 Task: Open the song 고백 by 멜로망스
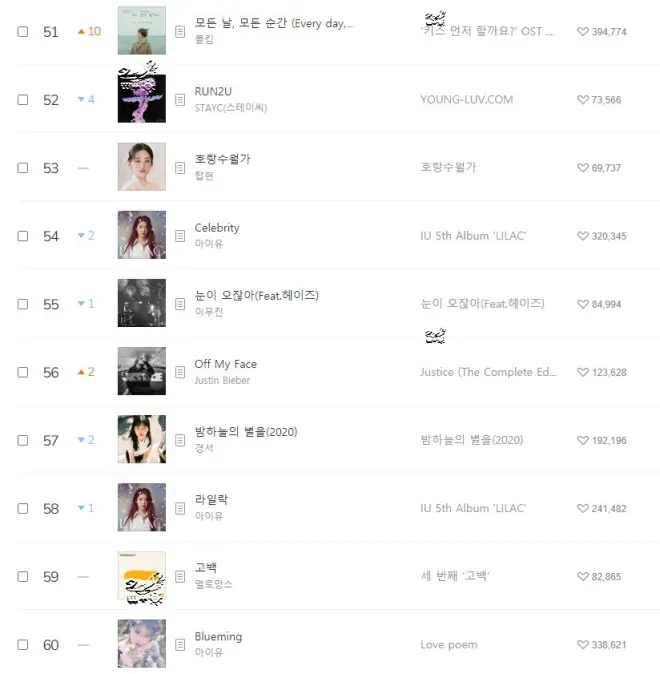206,568
